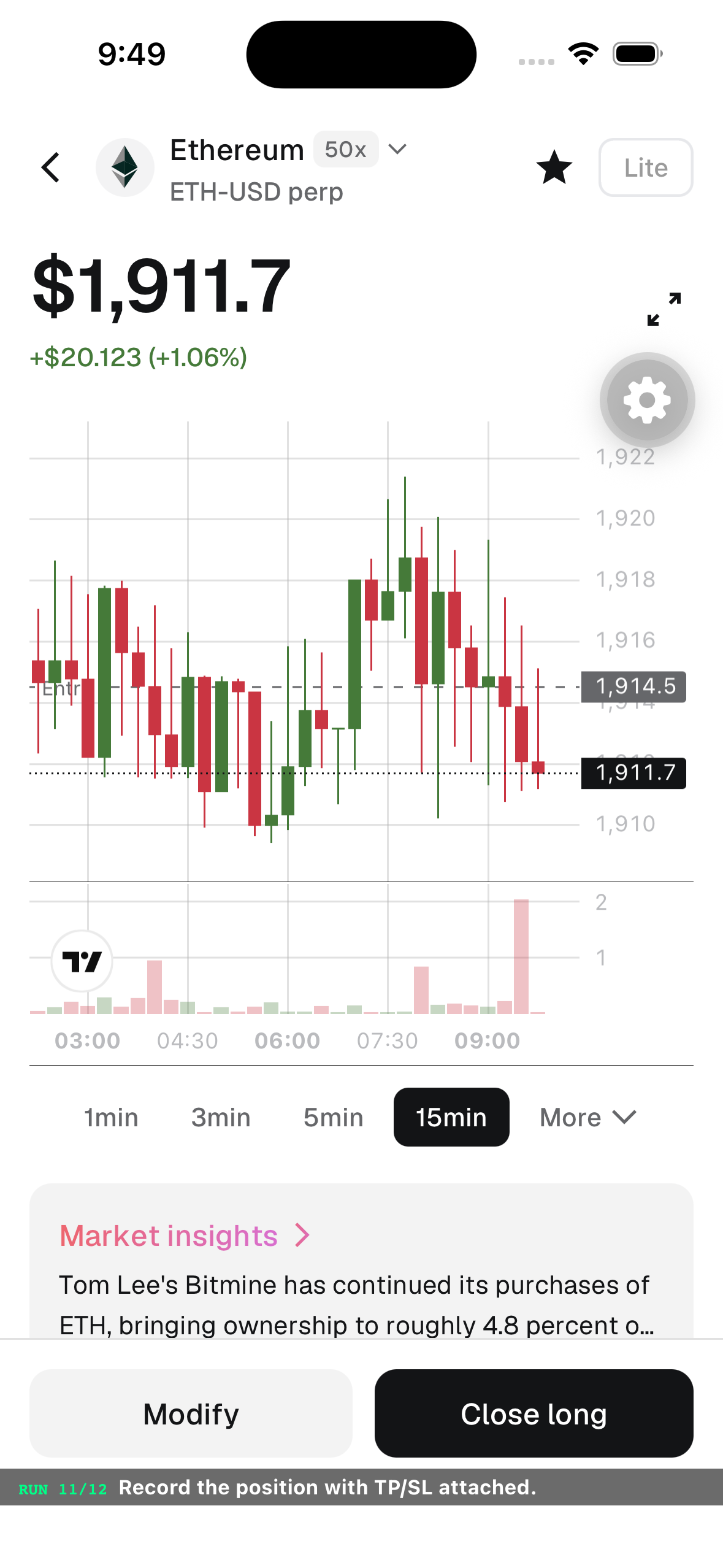Select the 15min timeframe
This screenshot has height=1568, width=723.
tap(451, 1117)
